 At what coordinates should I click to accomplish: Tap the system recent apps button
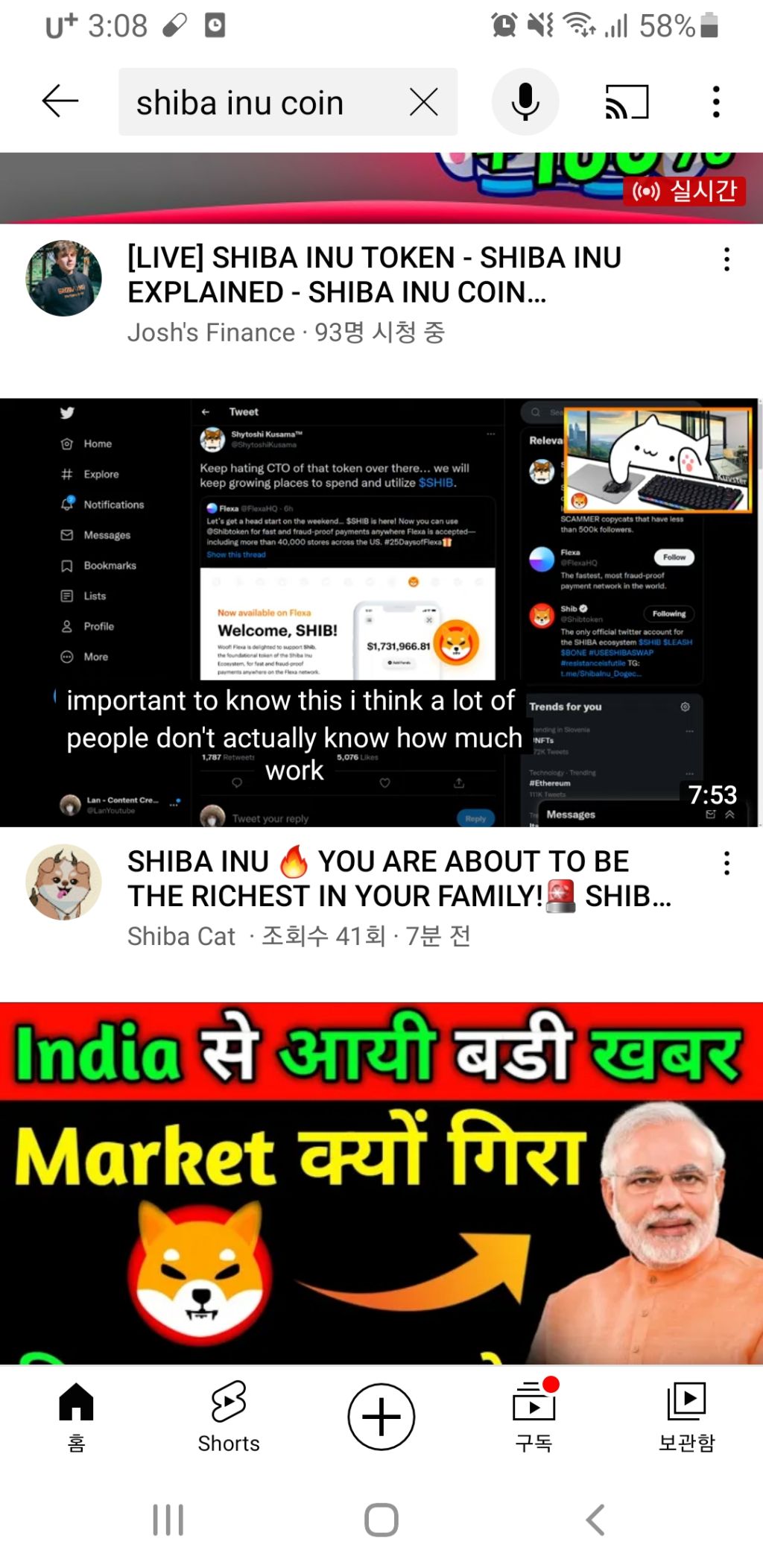[168, 1520]
